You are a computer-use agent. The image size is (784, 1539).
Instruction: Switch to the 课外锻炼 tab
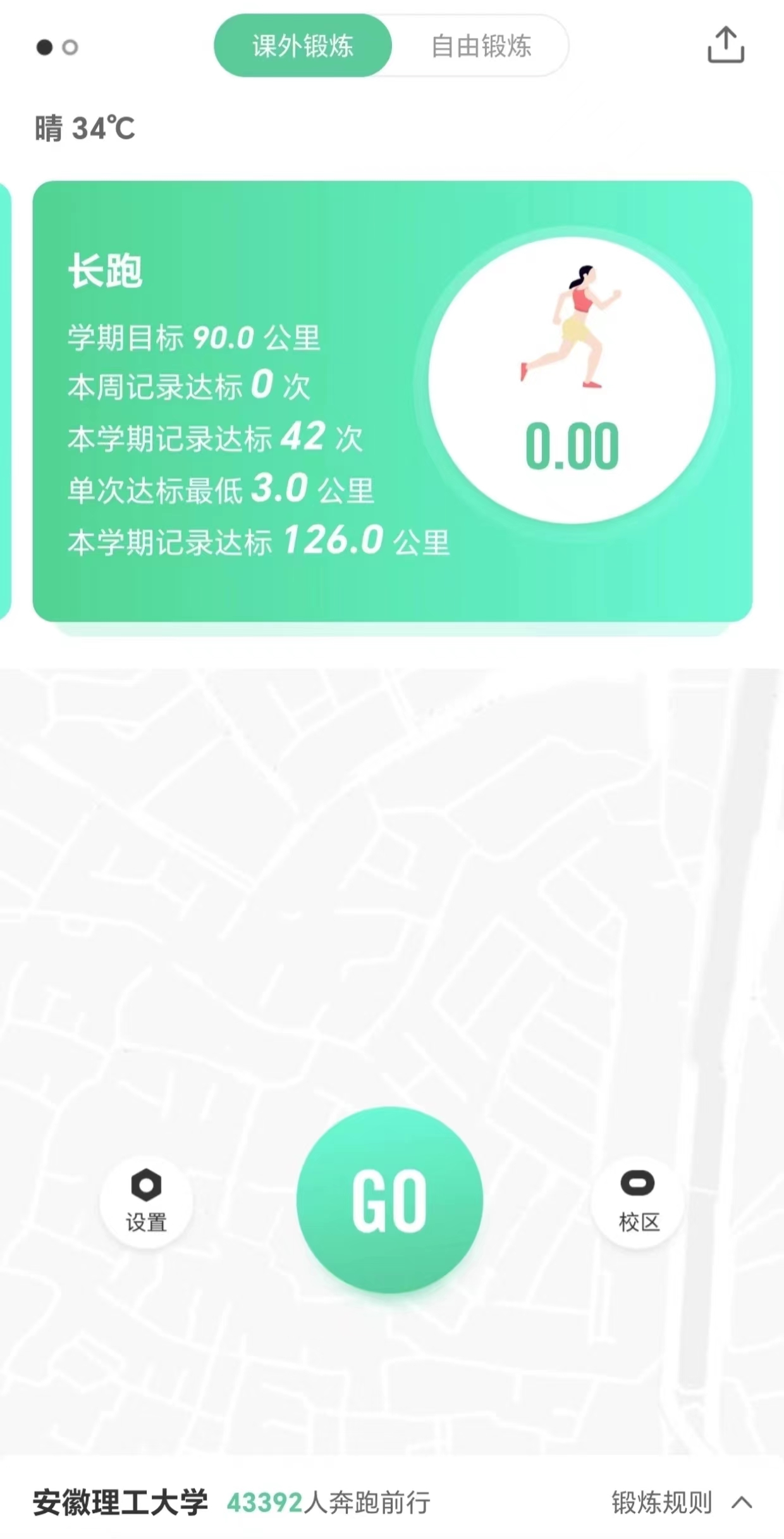[x=303, y=46]
